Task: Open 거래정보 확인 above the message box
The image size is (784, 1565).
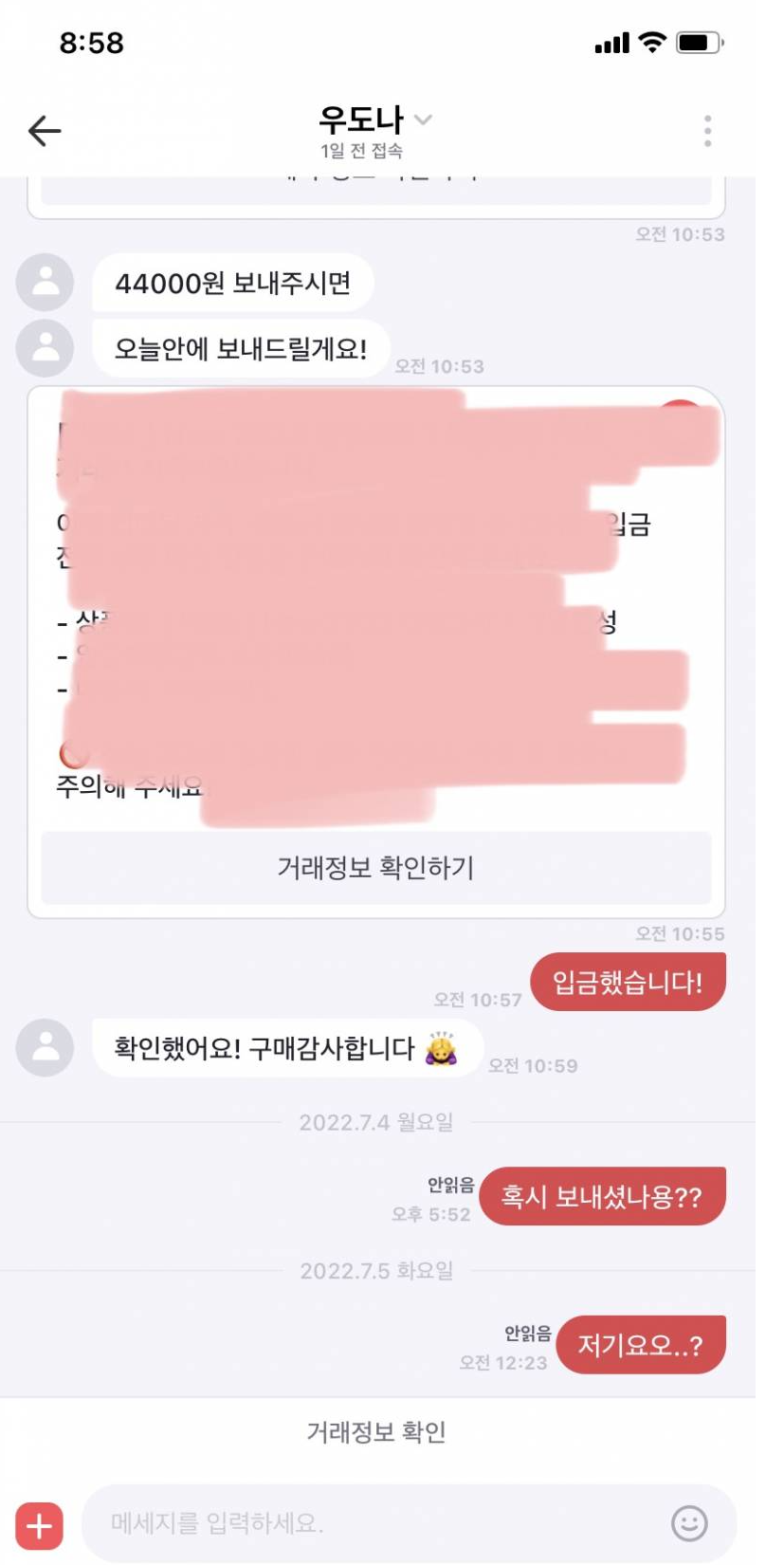Action: coord(375,1431)
